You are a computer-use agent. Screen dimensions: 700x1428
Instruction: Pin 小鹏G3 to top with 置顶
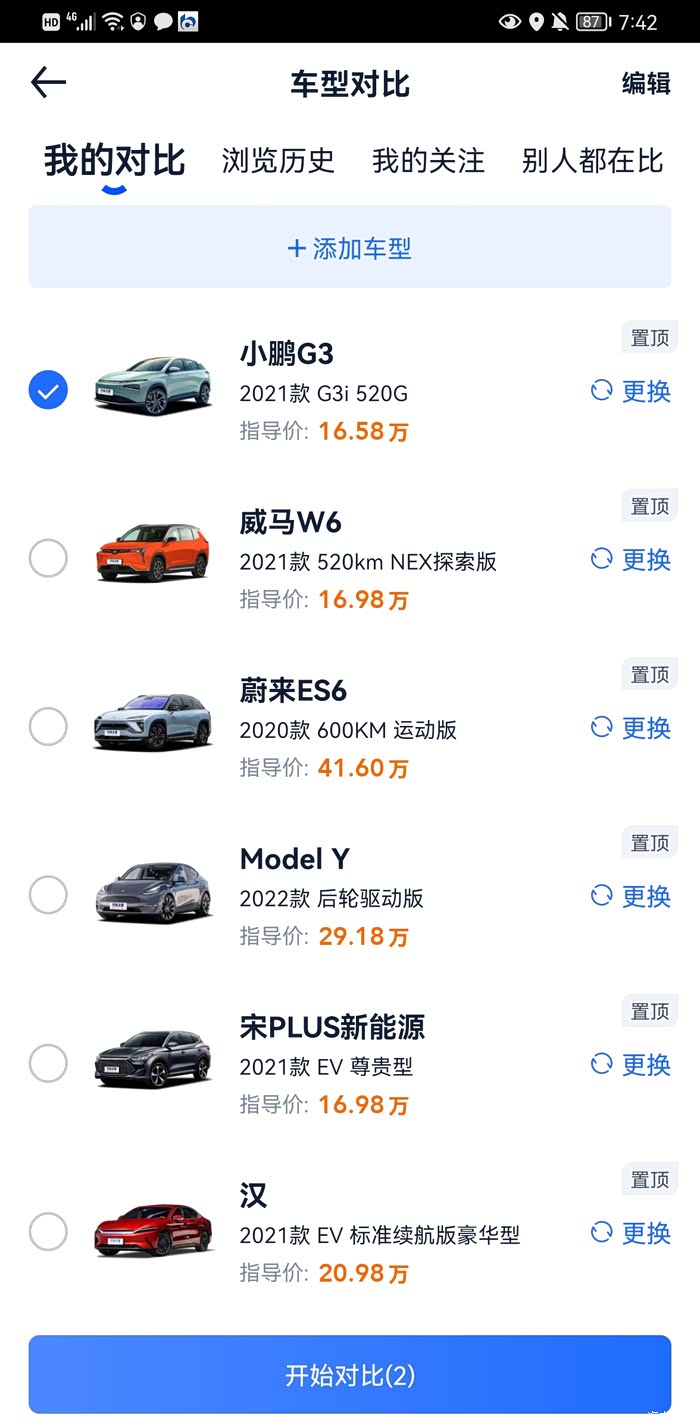tap(649, 338)
